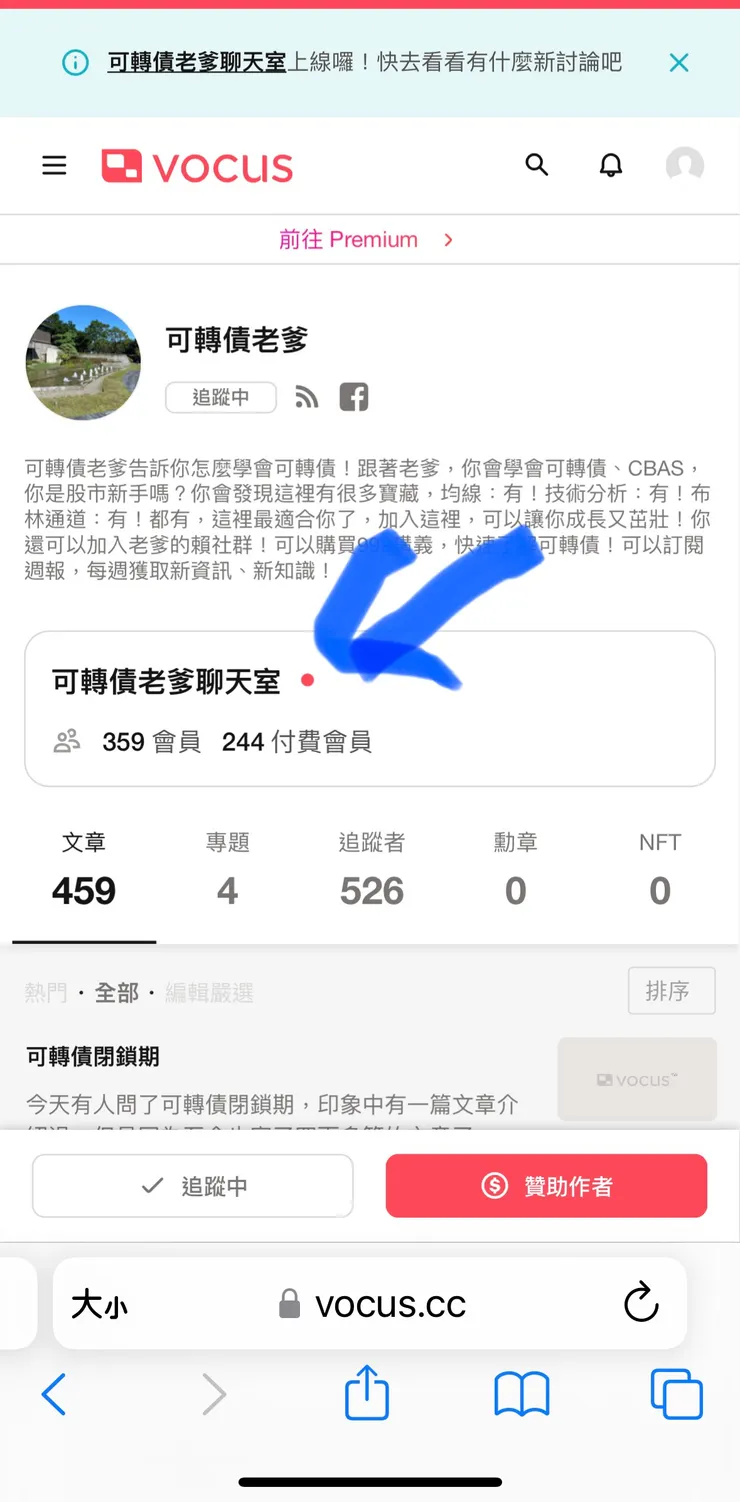
Task: Tap the Safari share icon
Action: [367, 1394]
